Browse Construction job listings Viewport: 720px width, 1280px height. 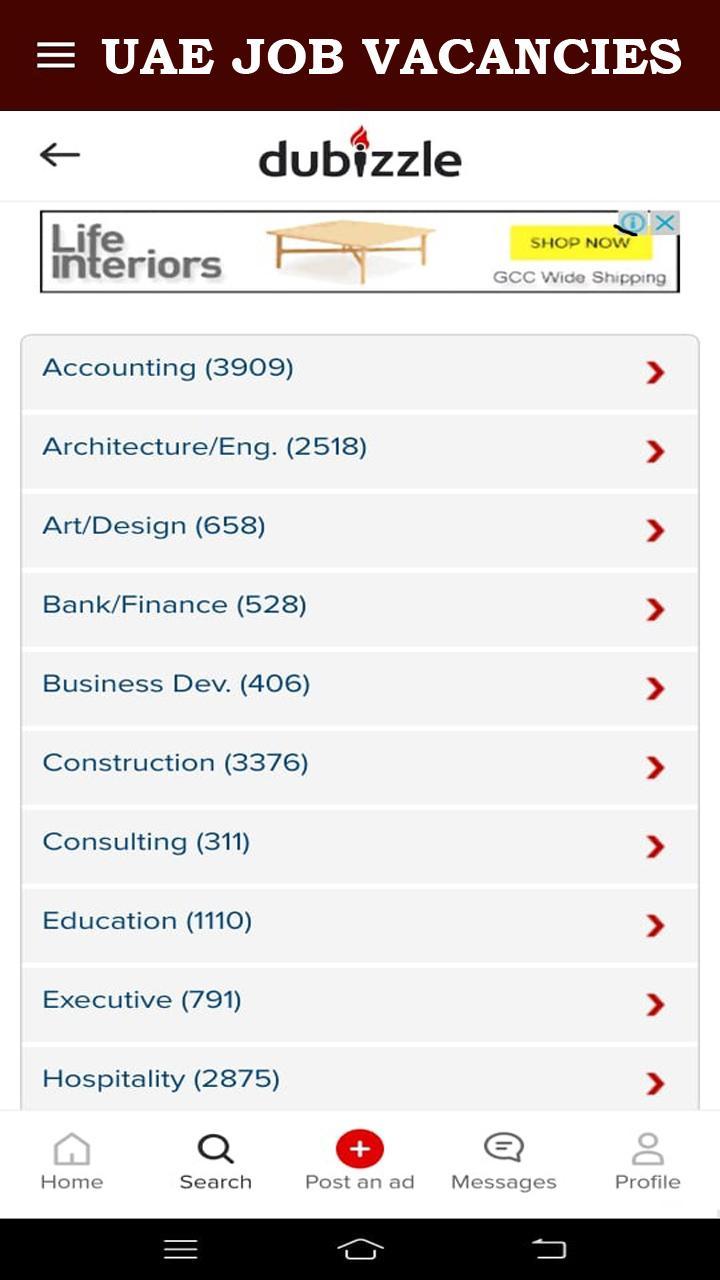360,766
